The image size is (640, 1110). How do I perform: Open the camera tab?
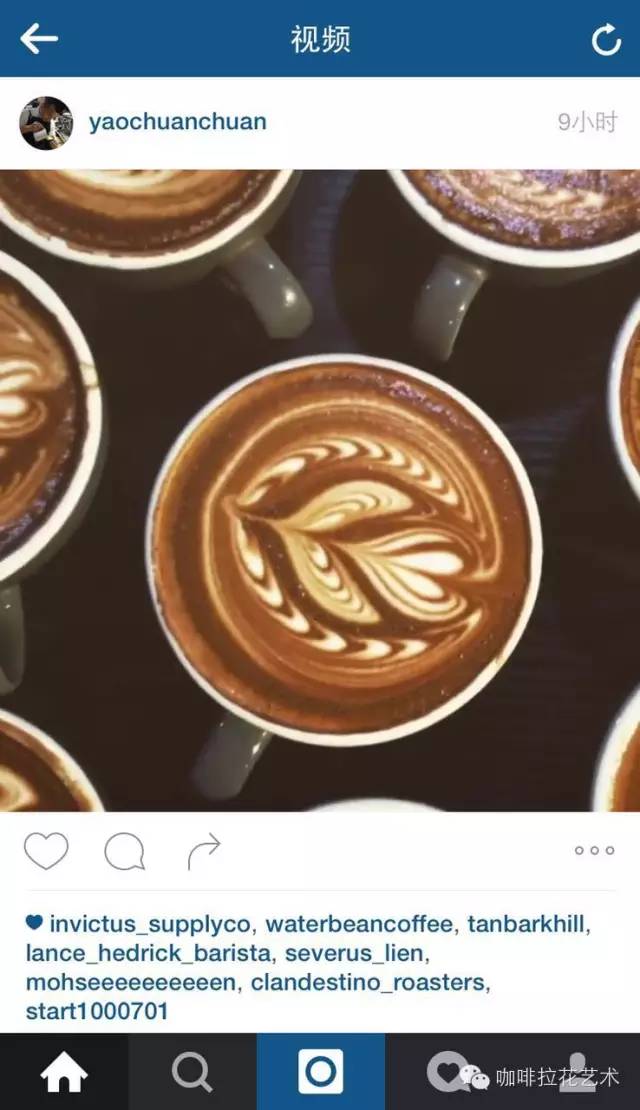point(320,1072)
